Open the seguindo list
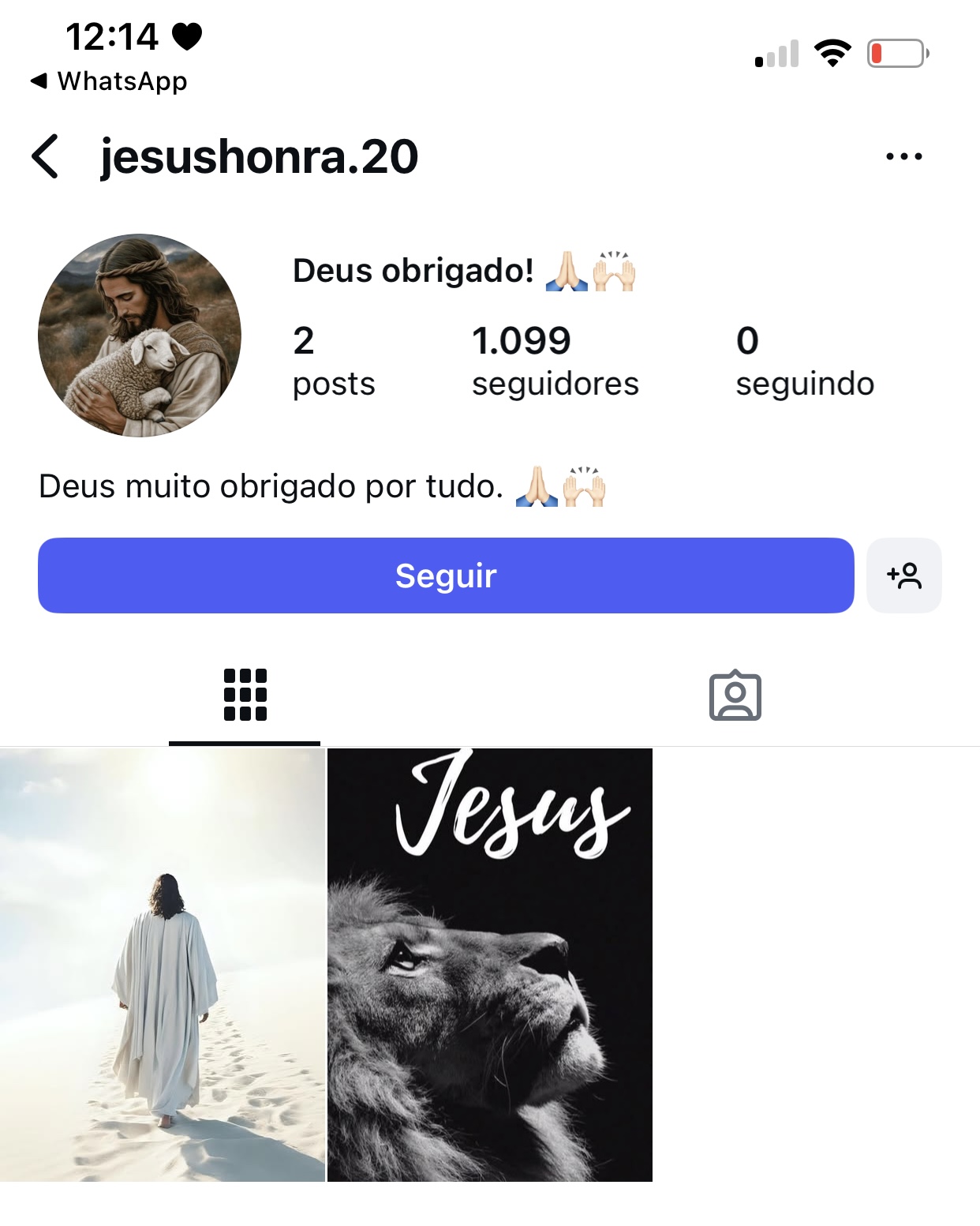980x1226 pixels. tap(804, 362)
